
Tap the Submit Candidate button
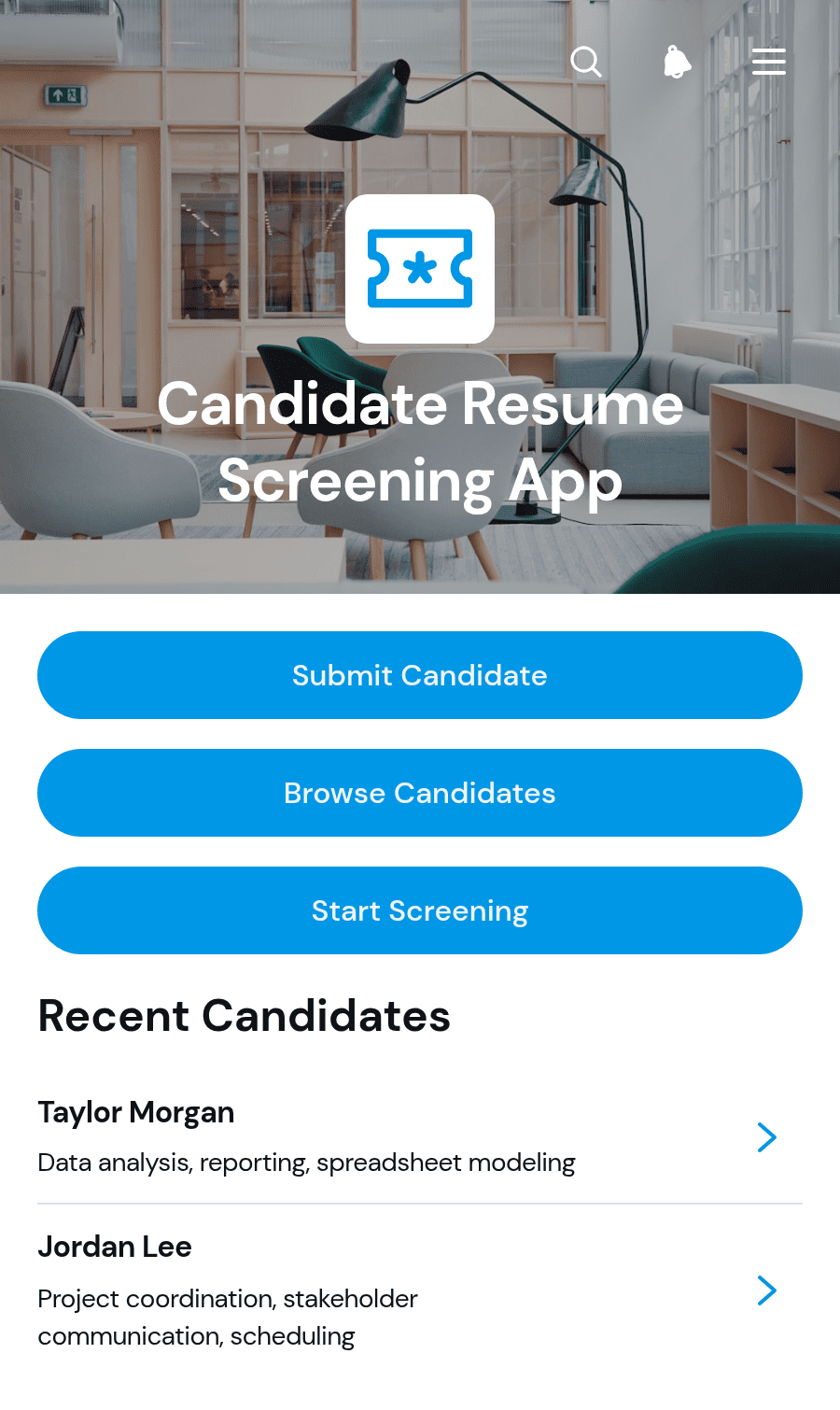coord(420,675)
